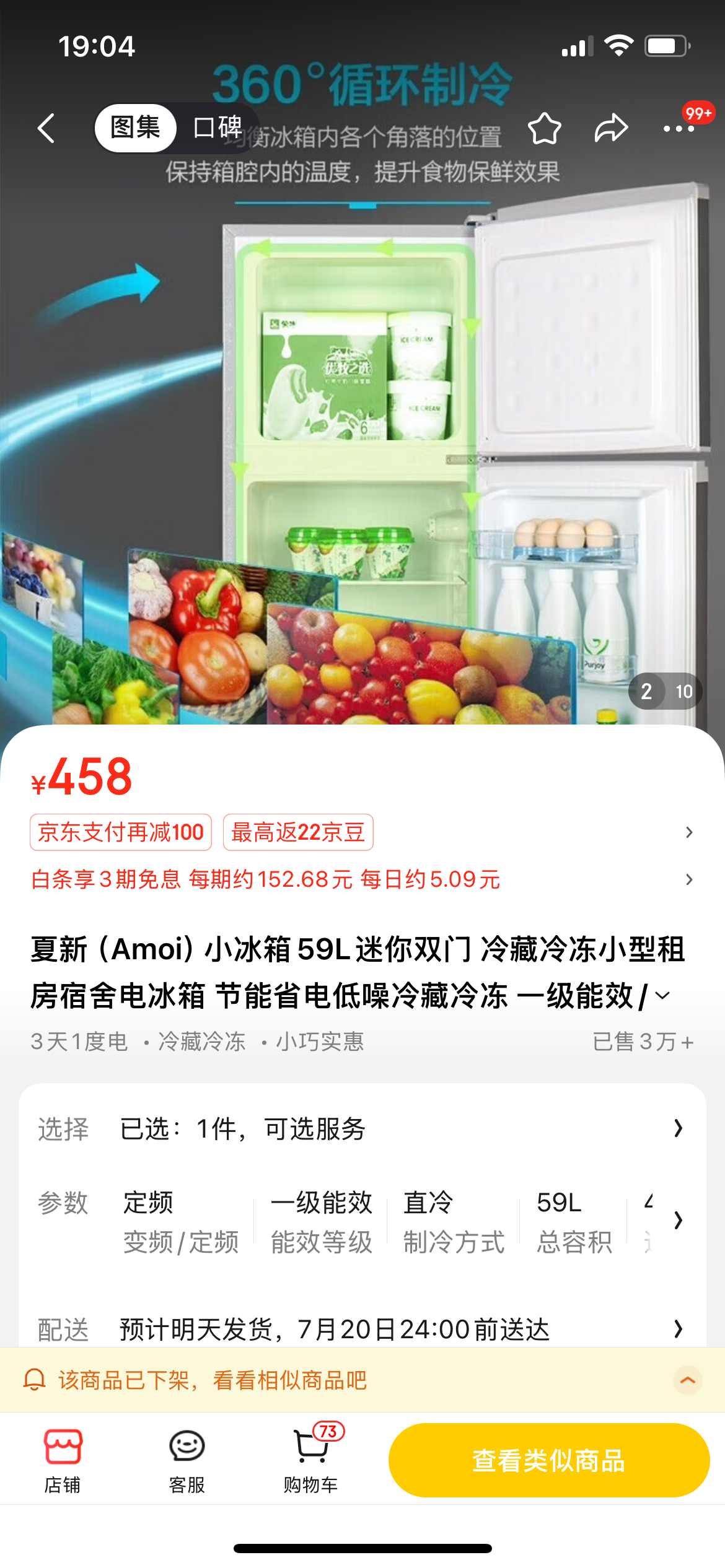Visit the 店铺 store page
This screenshot has height=1568, width=725.
click(63, 1460)
